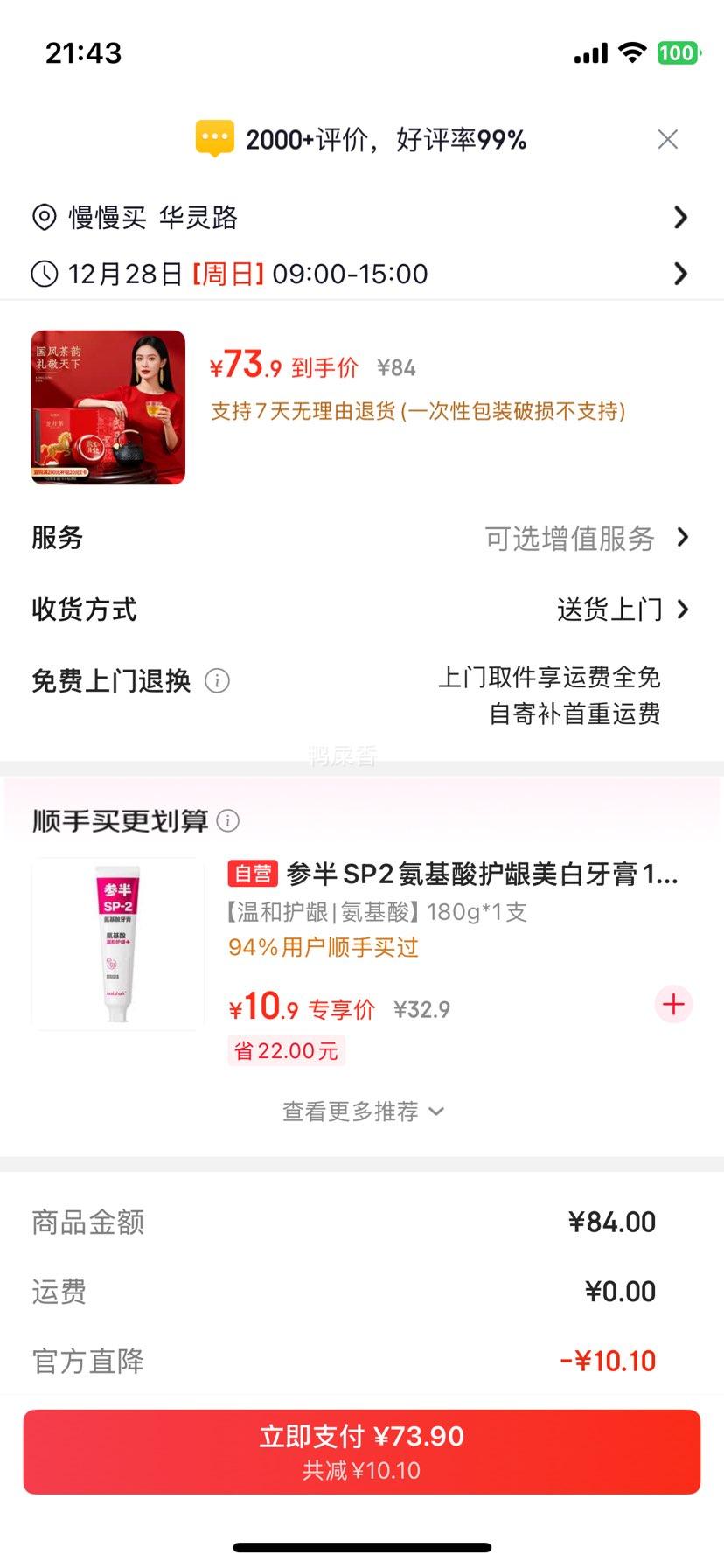The width and height of the screenshot is (724, 1568).
Task: Add the toothpaste with the red plus icon
Action: click(672, 1005)
